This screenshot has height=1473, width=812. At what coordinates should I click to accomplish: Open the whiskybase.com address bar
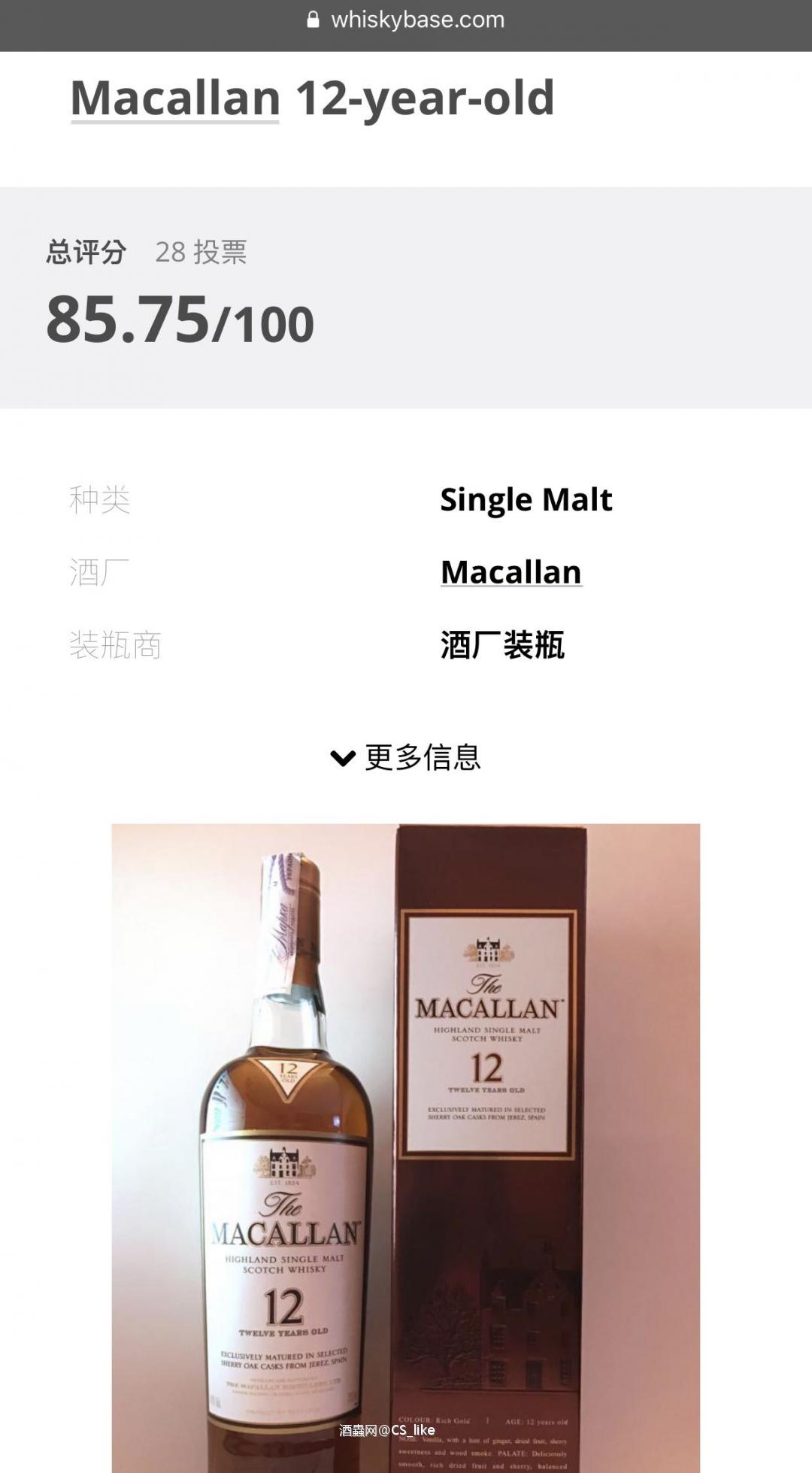coord(417,20)
